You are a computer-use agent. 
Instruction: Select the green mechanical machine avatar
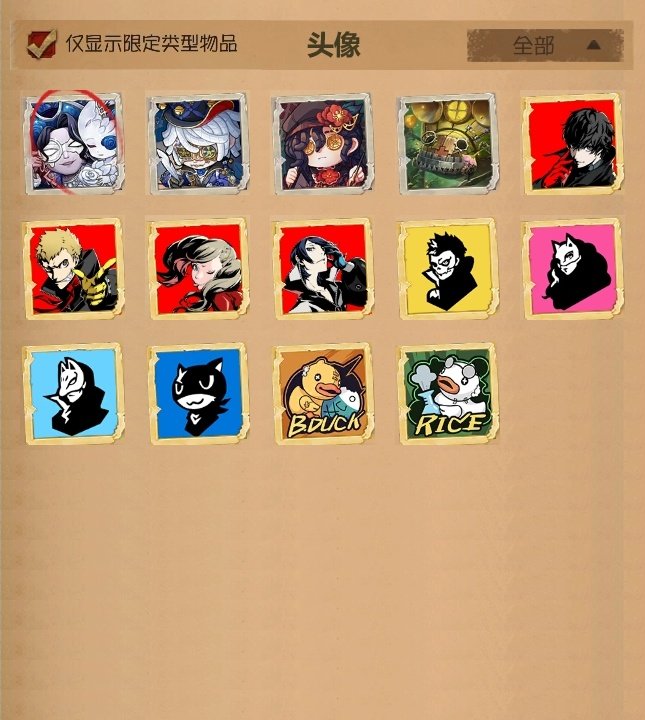click(447, 143)
